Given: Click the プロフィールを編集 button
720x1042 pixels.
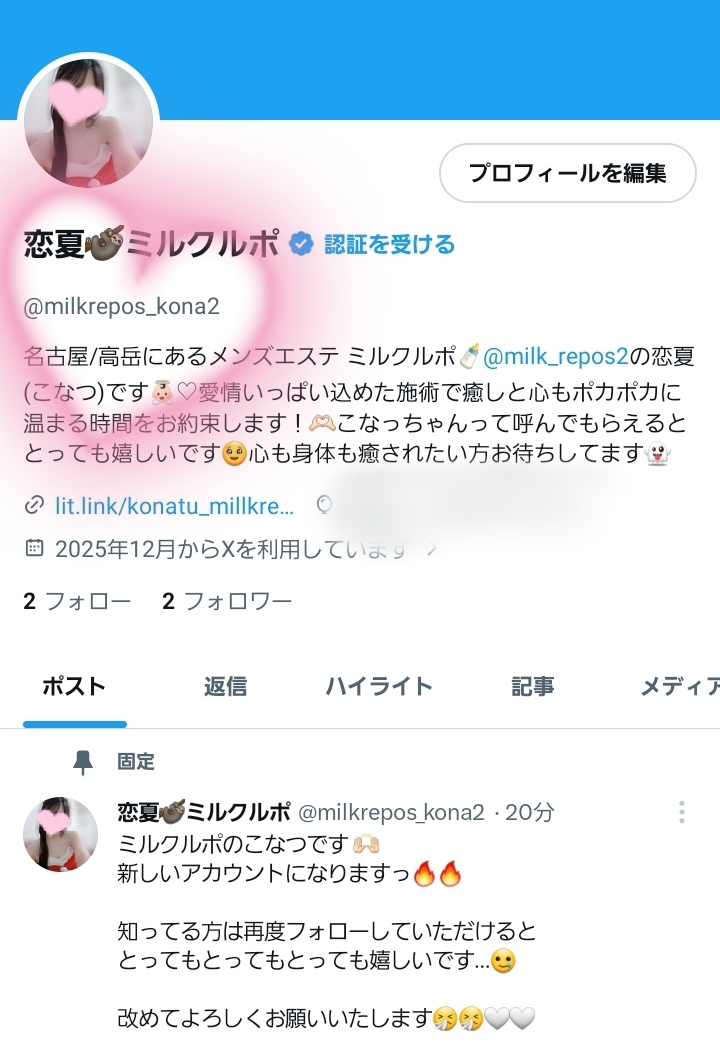Looking at the screenshot, I should tap(567, 172).
